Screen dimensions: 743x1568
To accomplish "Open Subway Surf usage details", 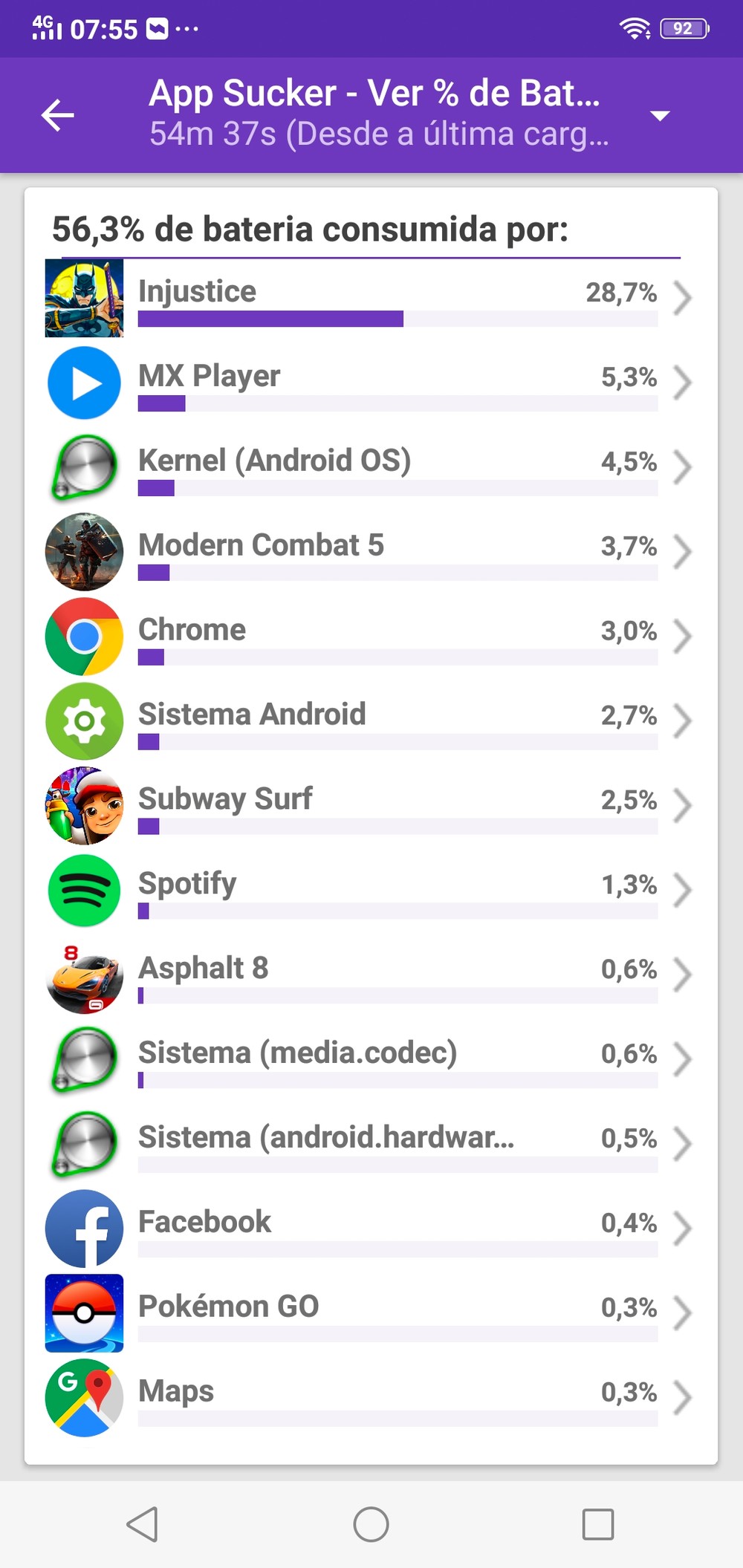I will [x=371, y=806].
